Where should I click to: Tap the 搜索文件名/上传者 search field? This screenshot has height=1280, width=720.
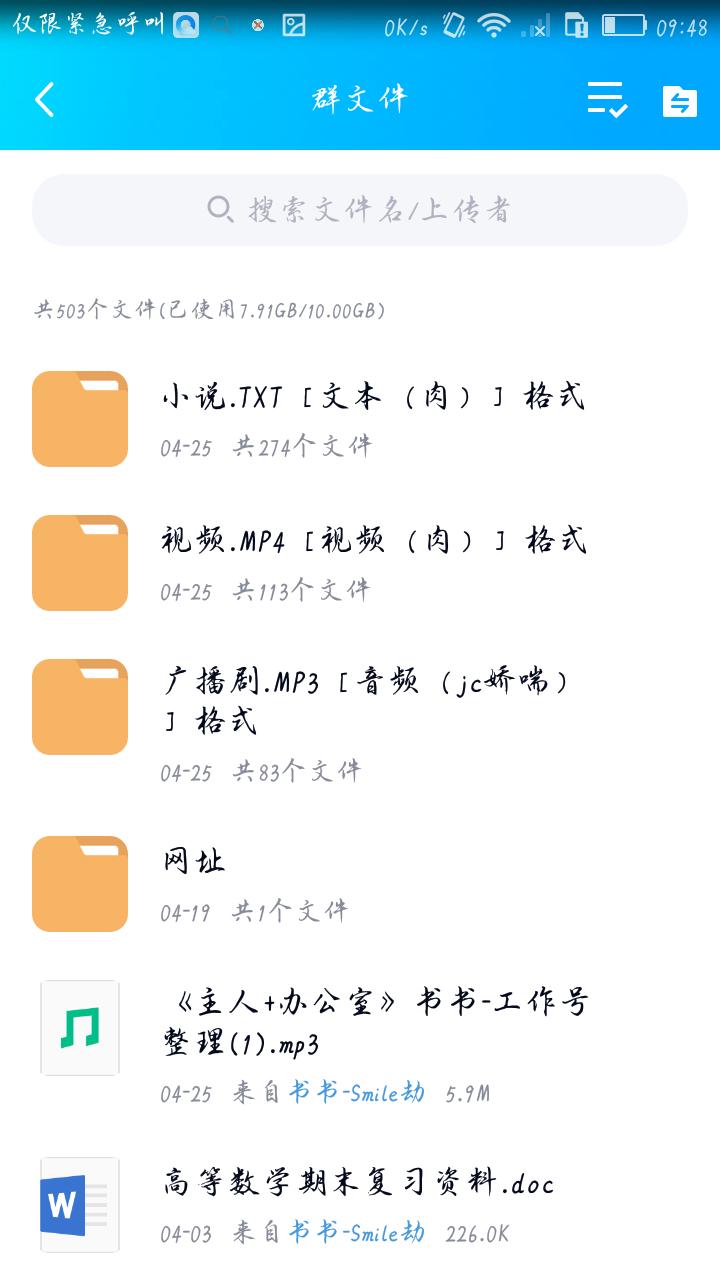360,209
